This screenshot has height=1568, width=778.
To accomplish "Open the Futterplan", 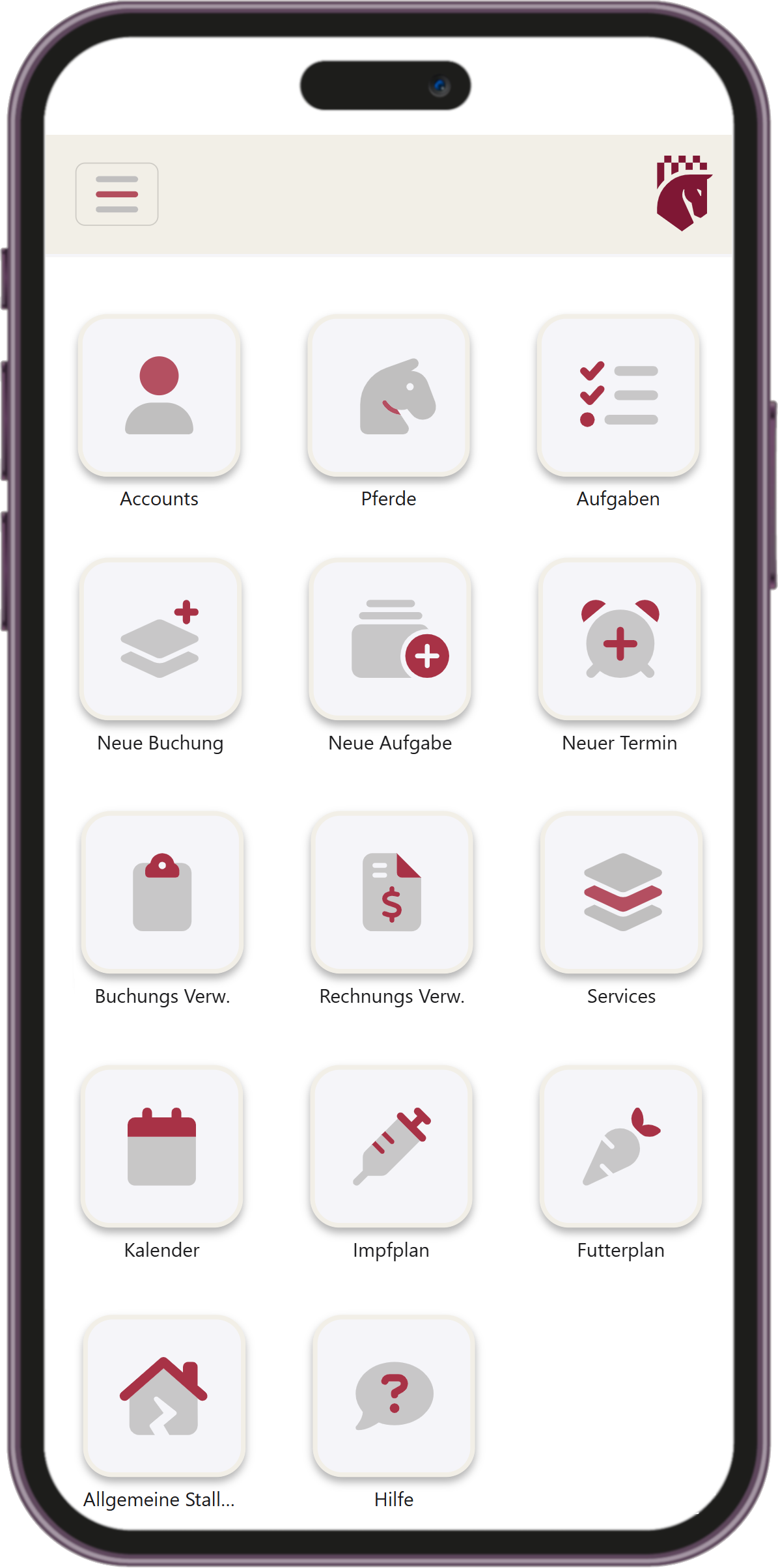I will [x=621, y=1147].
